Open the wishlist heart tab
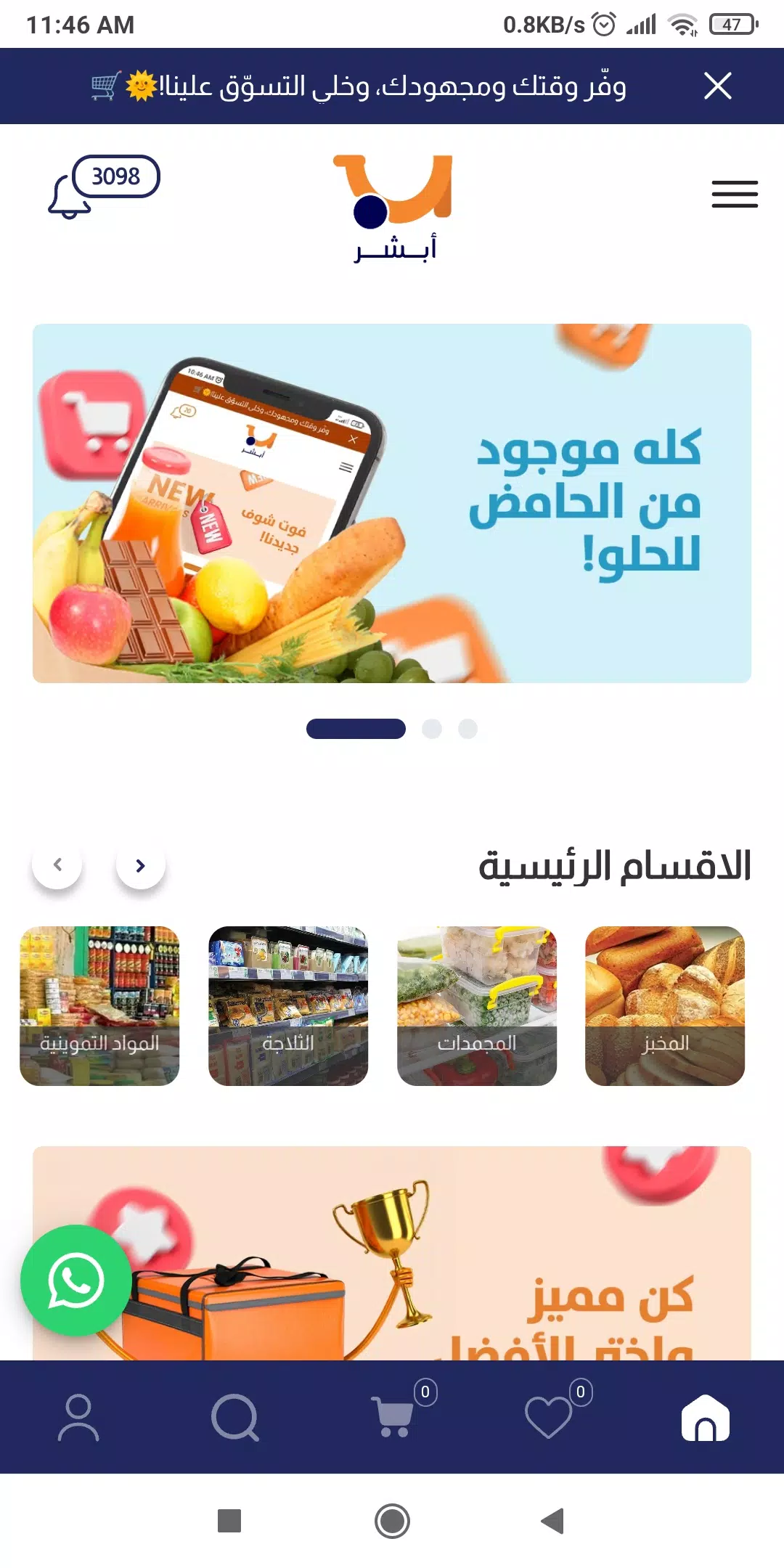Image resolution: width=784 pixels, height=1568 pixels. point(550,1417)
